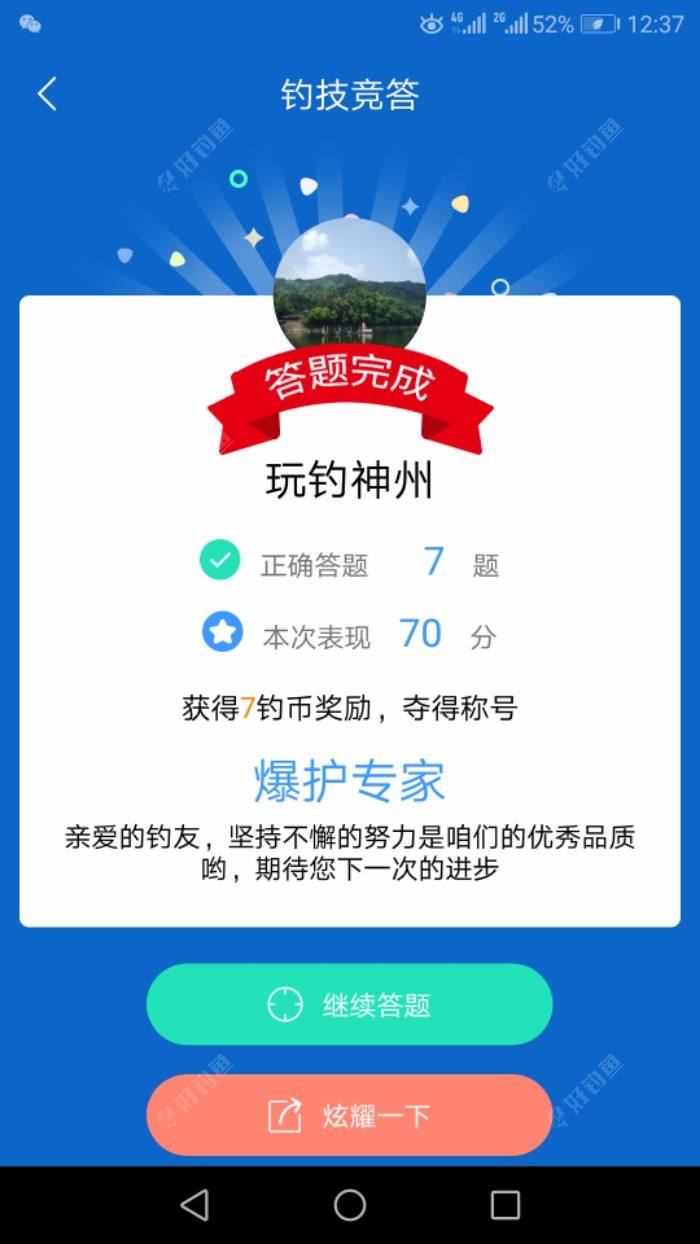Viewport: 700px width, 1244px height.
Task: Tap the system back button
Action: 194,1205
